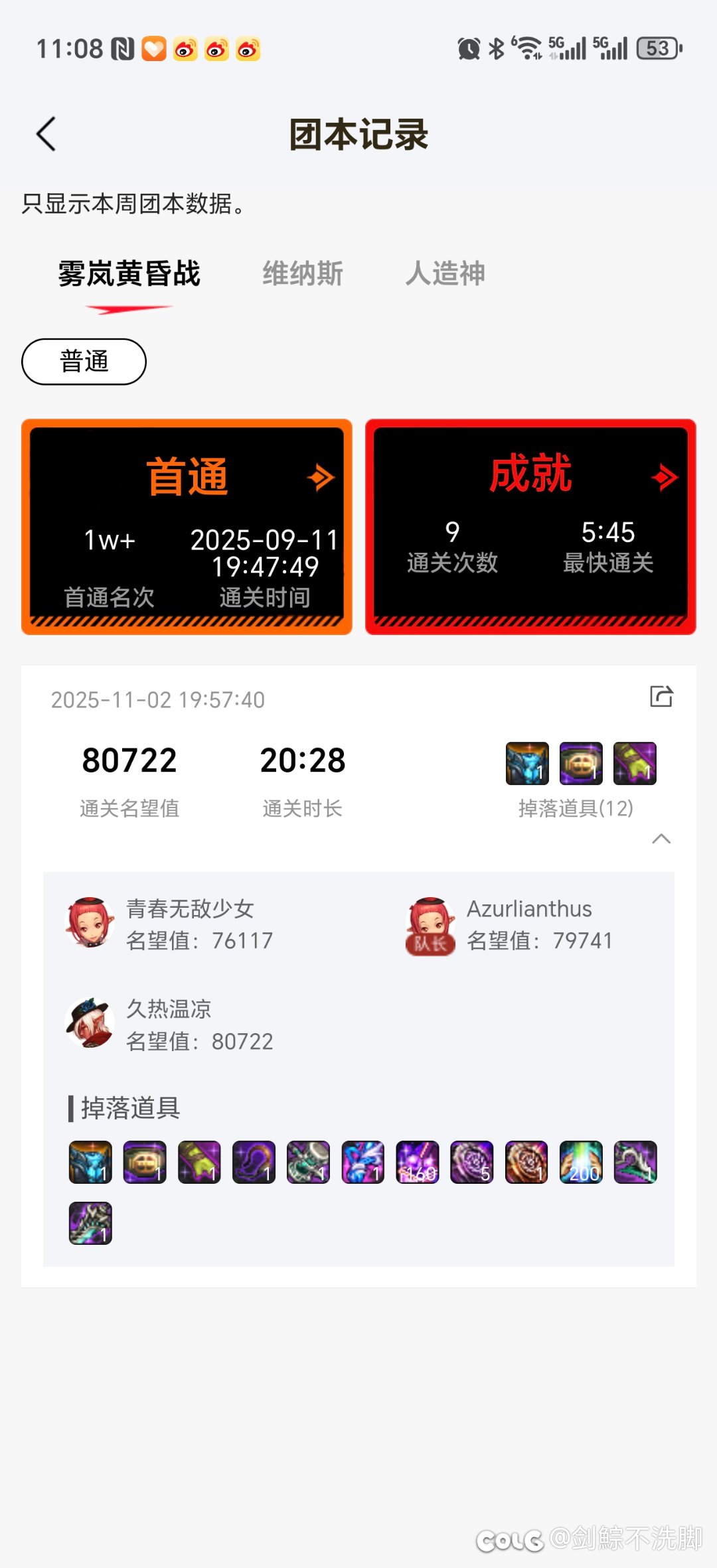
Task: Switch to the 维纳斯 tab
Action: [303, 273]
